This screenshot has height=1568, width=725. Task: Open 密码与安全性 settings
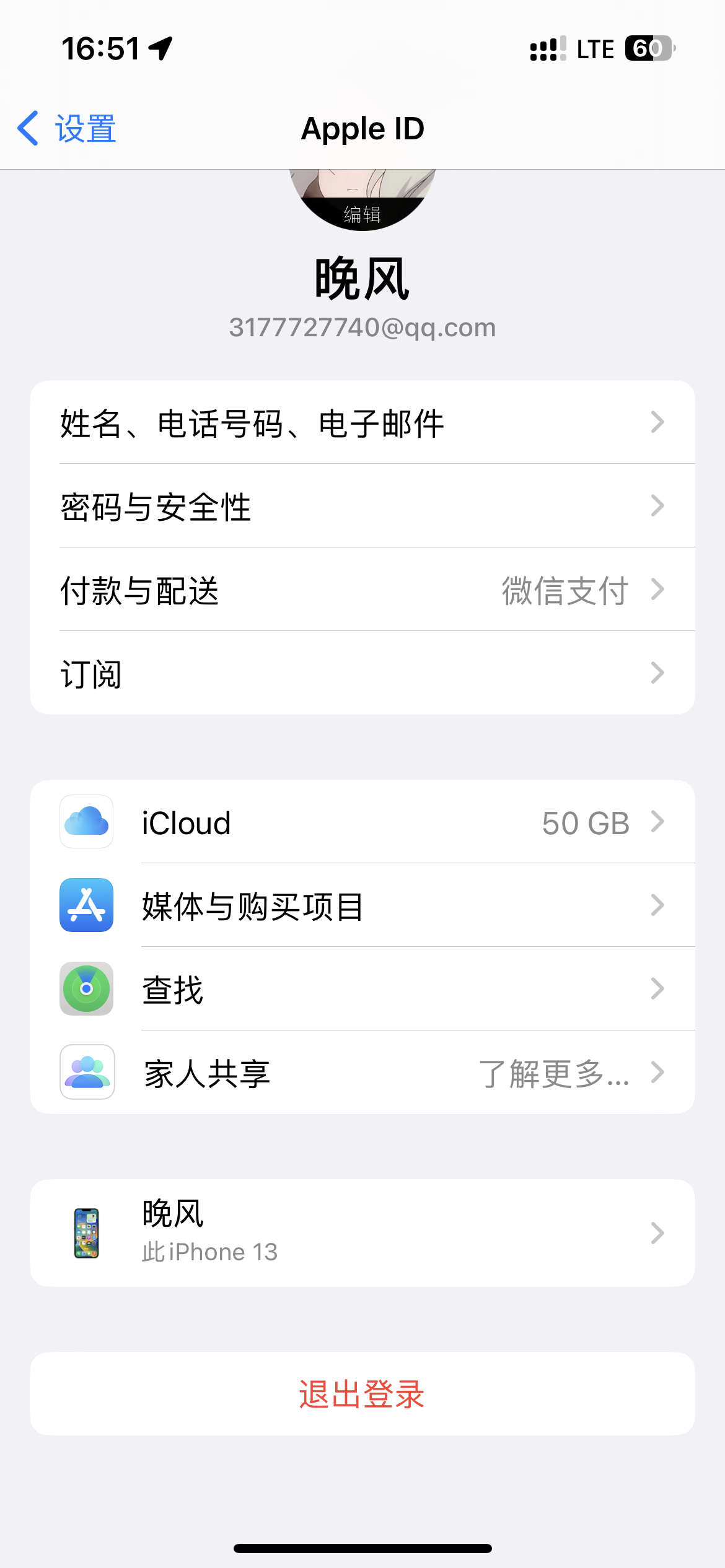coord(362,506)
